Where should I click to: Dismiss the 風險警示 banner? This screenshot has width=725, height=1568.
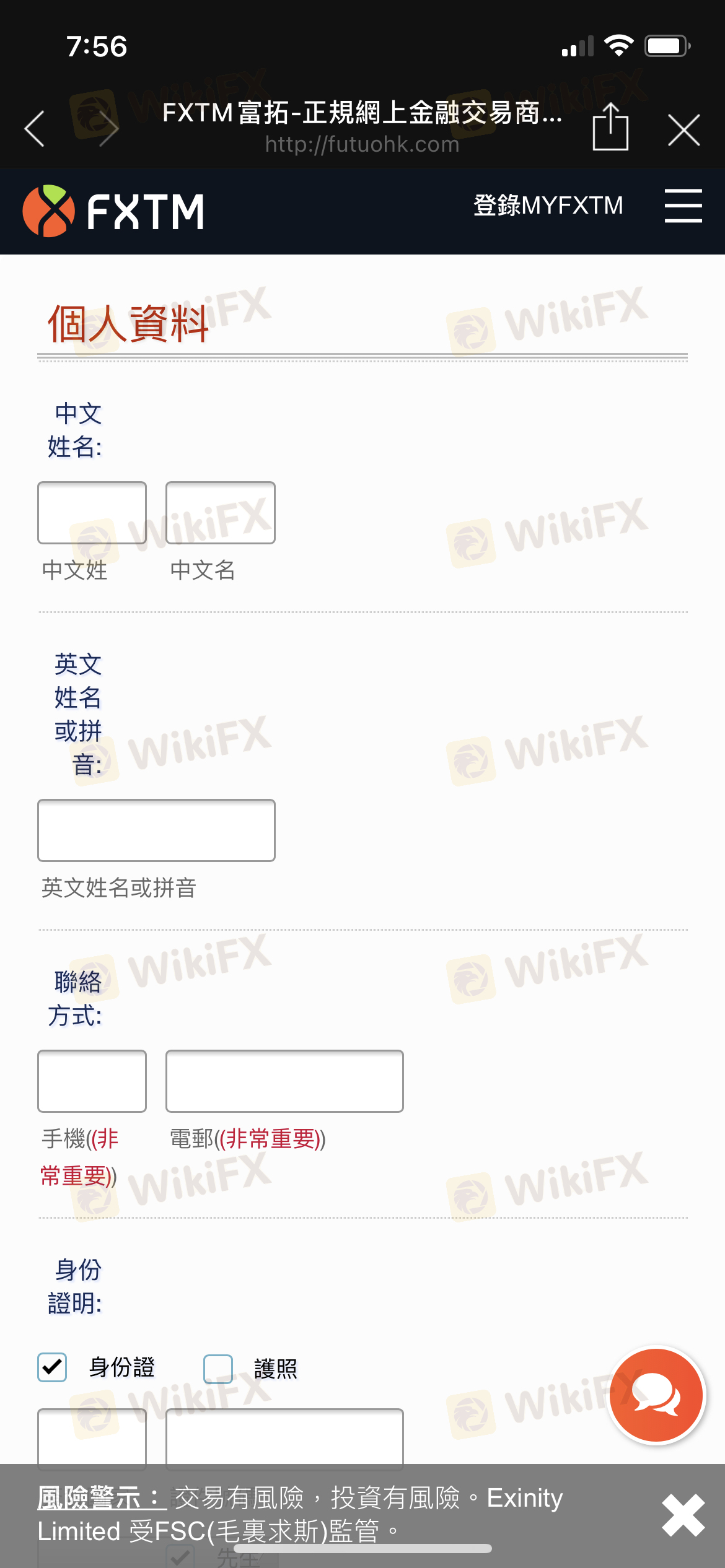pos(683,1515)
